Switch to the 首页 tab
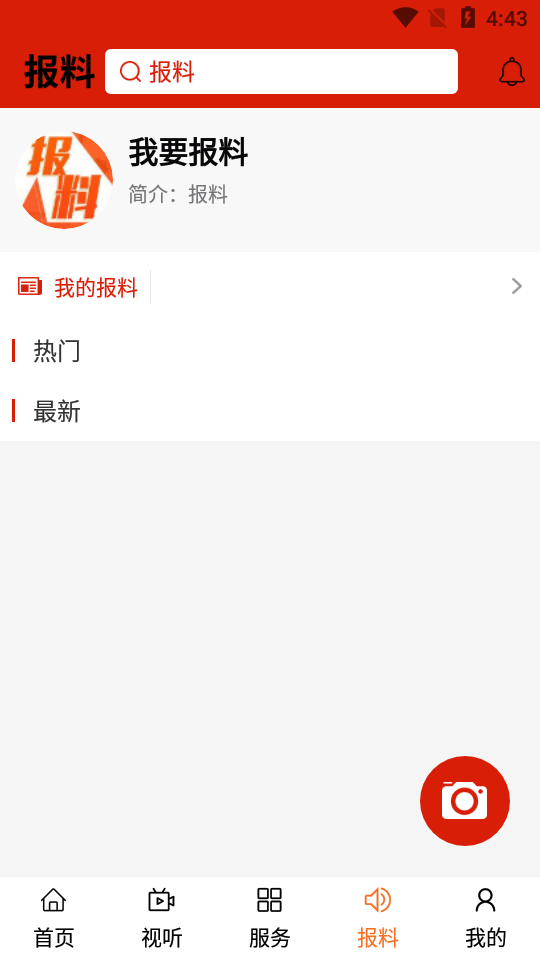540x960 pixels. click(54, 918)
